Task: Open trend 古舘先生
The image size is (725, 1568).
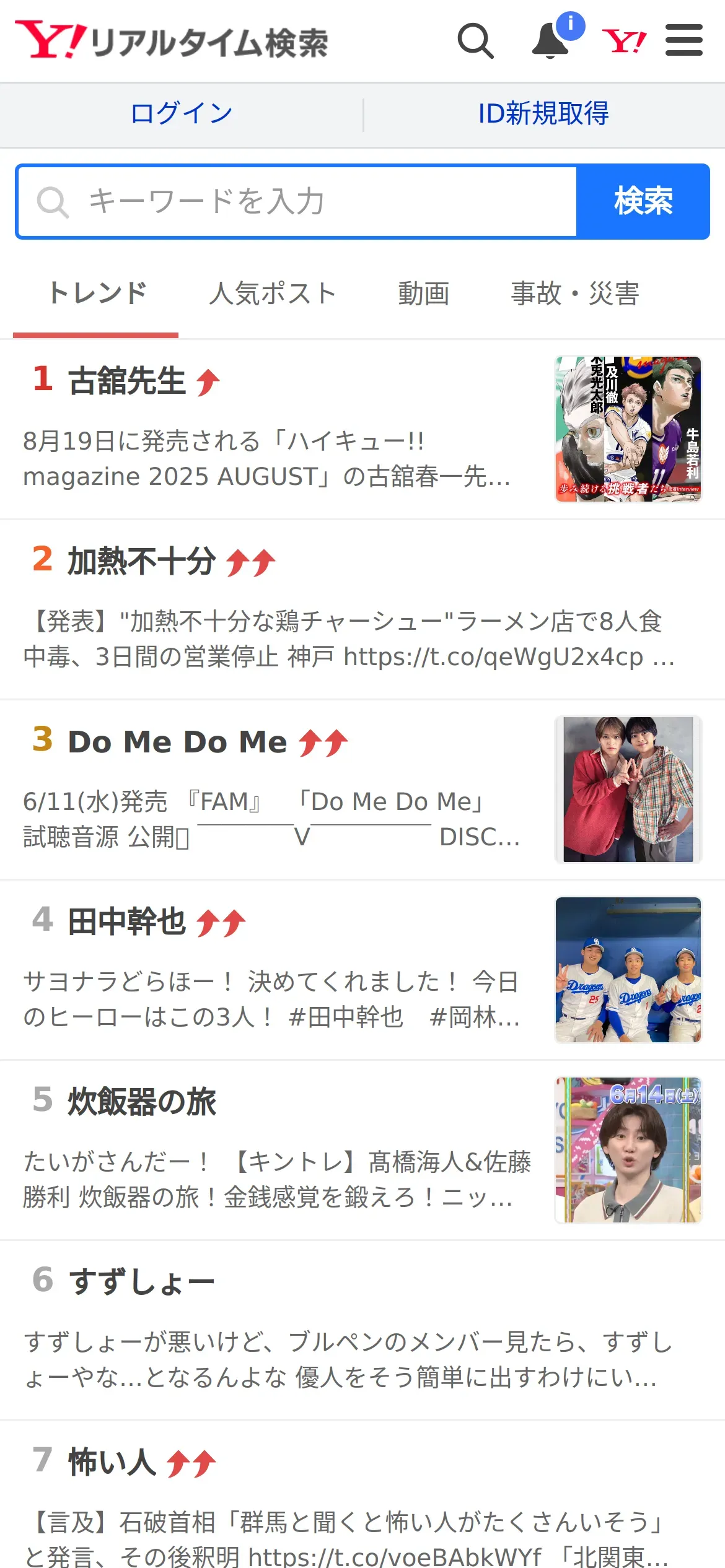Action: (127, 380)
